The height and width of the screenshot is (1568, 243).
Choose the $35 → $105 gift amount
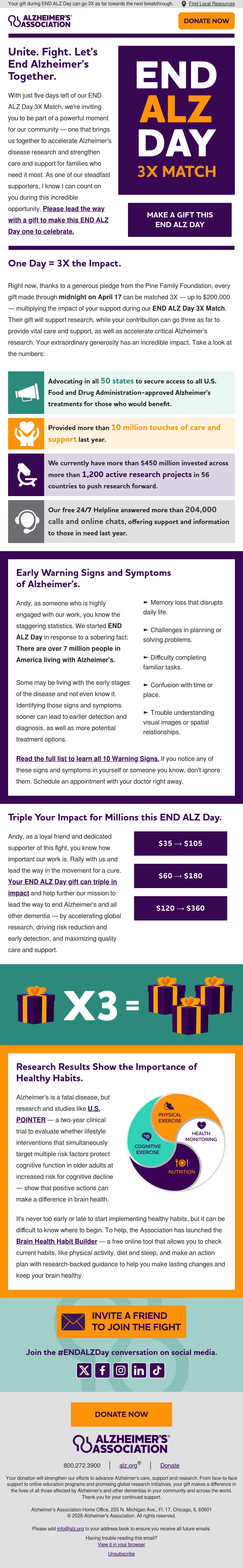[x=180, y=844]
